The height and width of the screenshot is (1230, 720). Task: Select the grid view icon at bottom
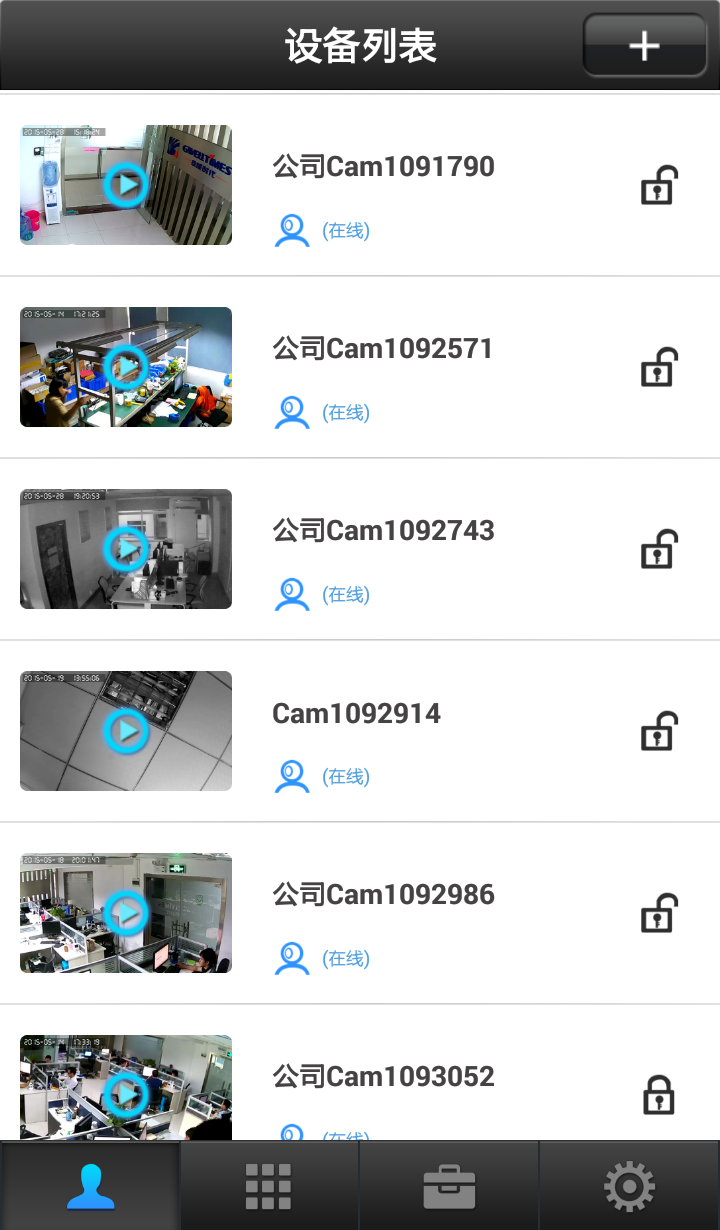coord(268,1185)
